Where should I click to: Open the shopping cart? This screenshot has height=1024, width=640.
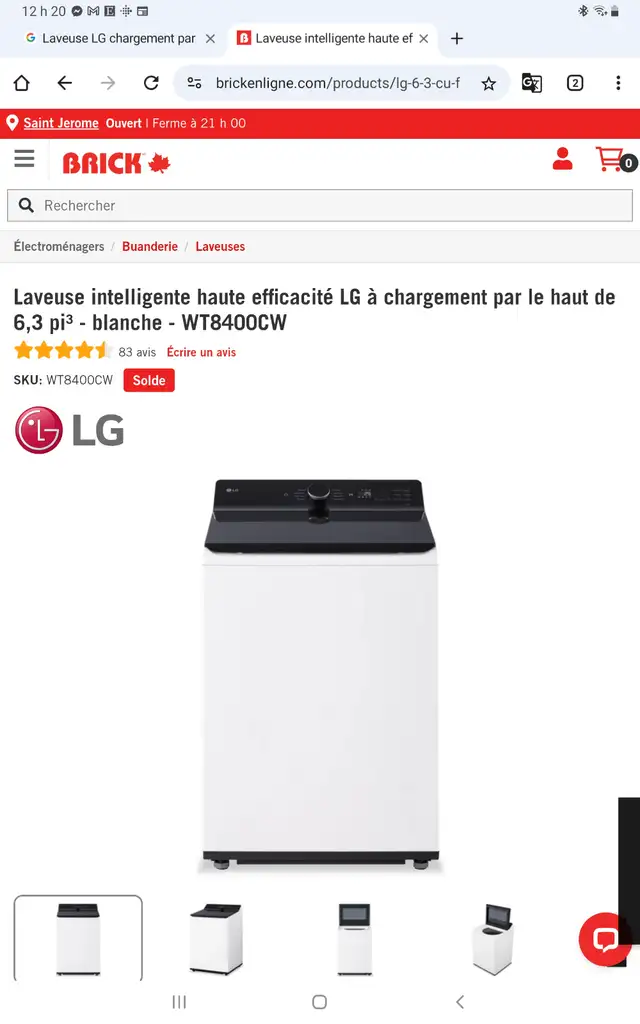615,159
